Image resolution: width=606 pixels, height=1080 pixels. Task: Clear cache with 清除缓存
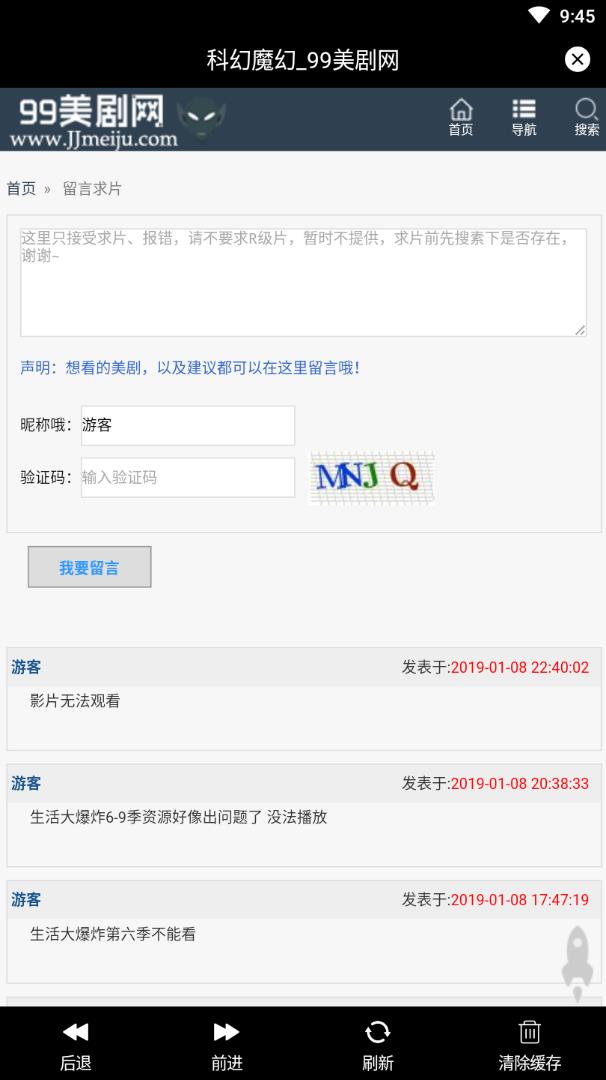tap(530, 1044)
